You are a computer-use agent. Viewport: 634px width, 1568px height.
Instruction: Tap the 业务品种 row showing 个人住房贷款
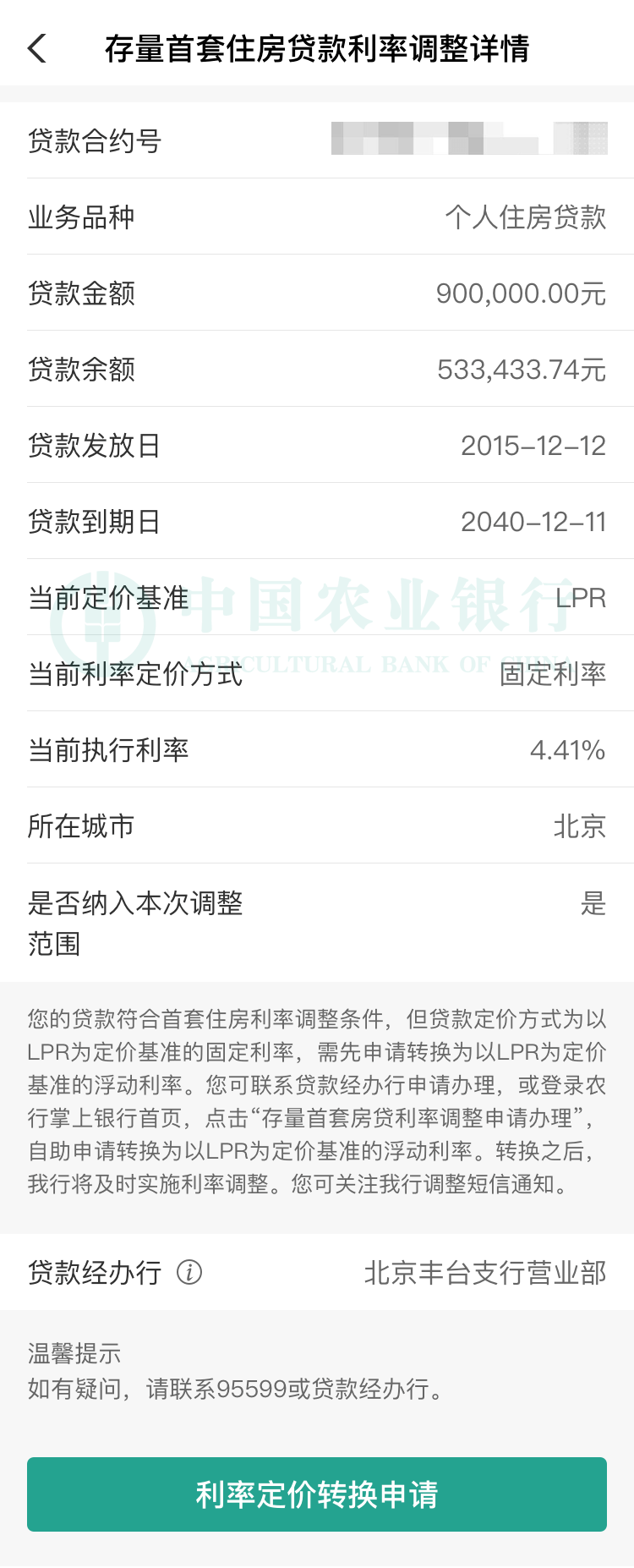(x=525, y=217)
